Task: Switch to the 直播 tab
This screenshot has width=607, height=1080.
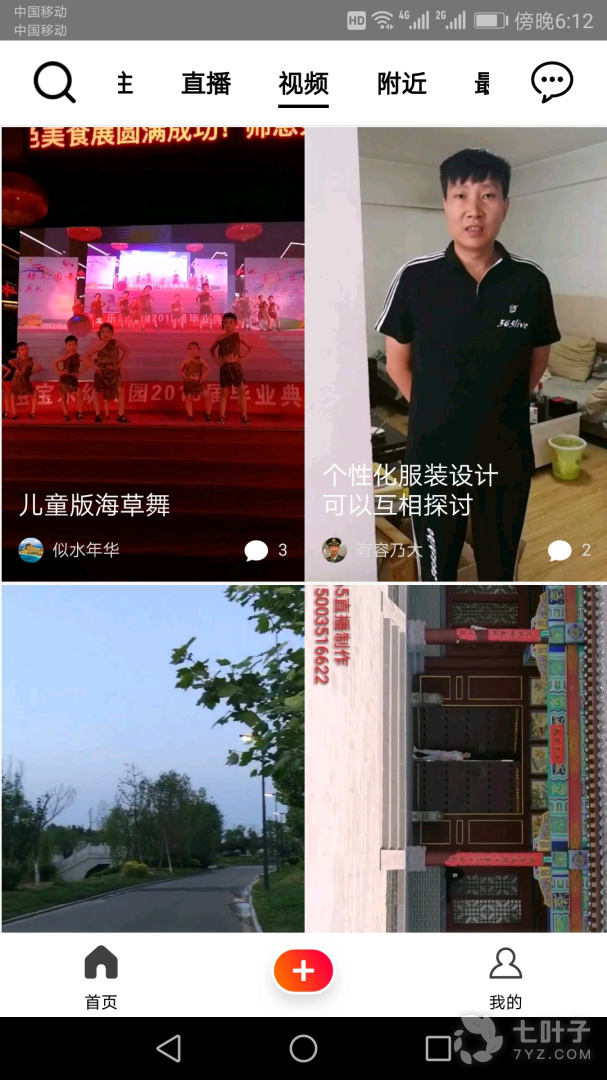Action: 206,84
